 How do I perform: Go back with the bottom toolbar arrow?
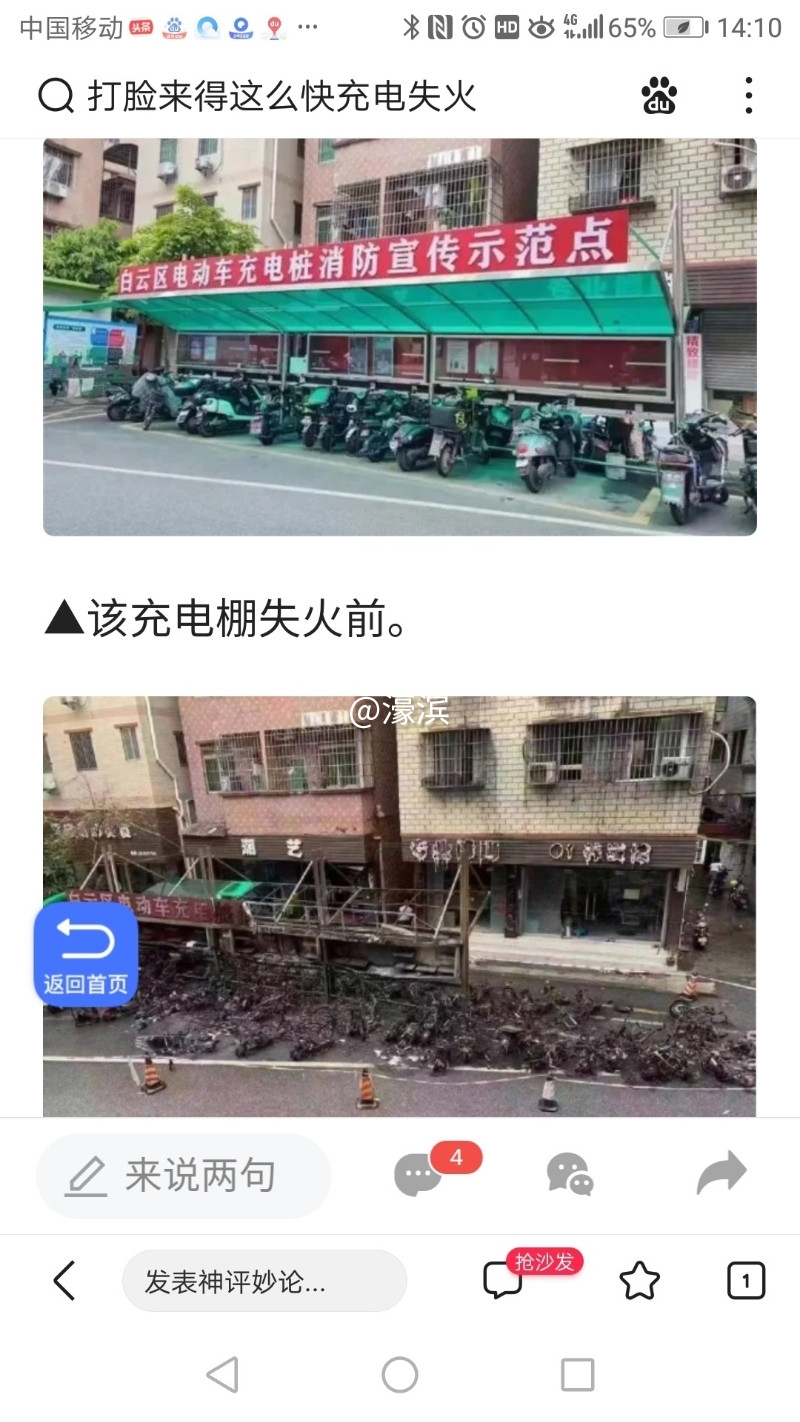pyautogui.click(x=64, y=1281)
